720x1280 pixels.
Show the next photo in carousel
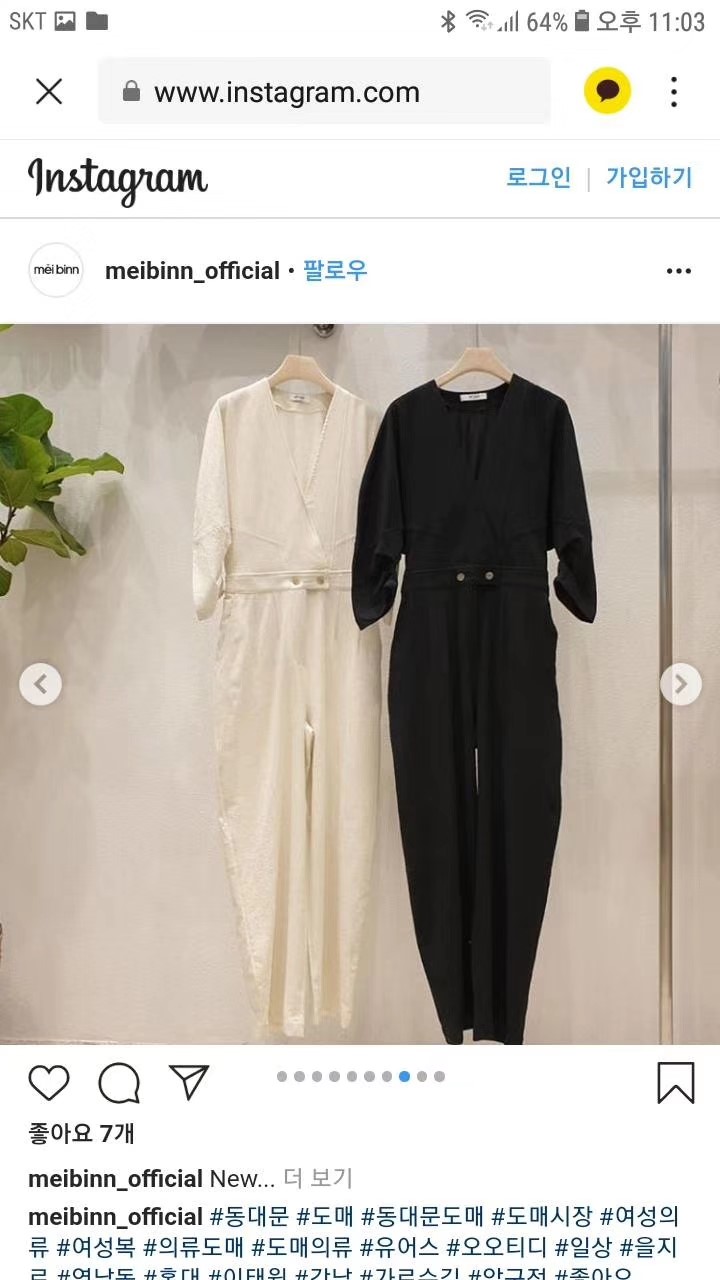[x=680, y=684]
